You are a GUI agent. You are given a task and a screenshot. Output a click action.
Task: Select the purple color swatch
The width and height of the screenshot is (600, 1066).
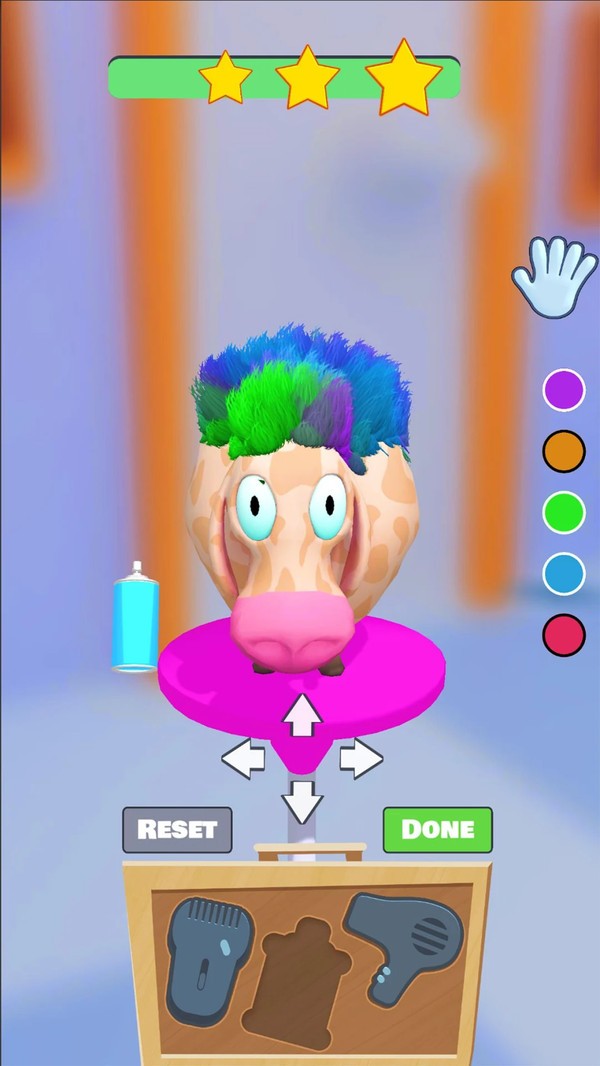tap(564, 390)
